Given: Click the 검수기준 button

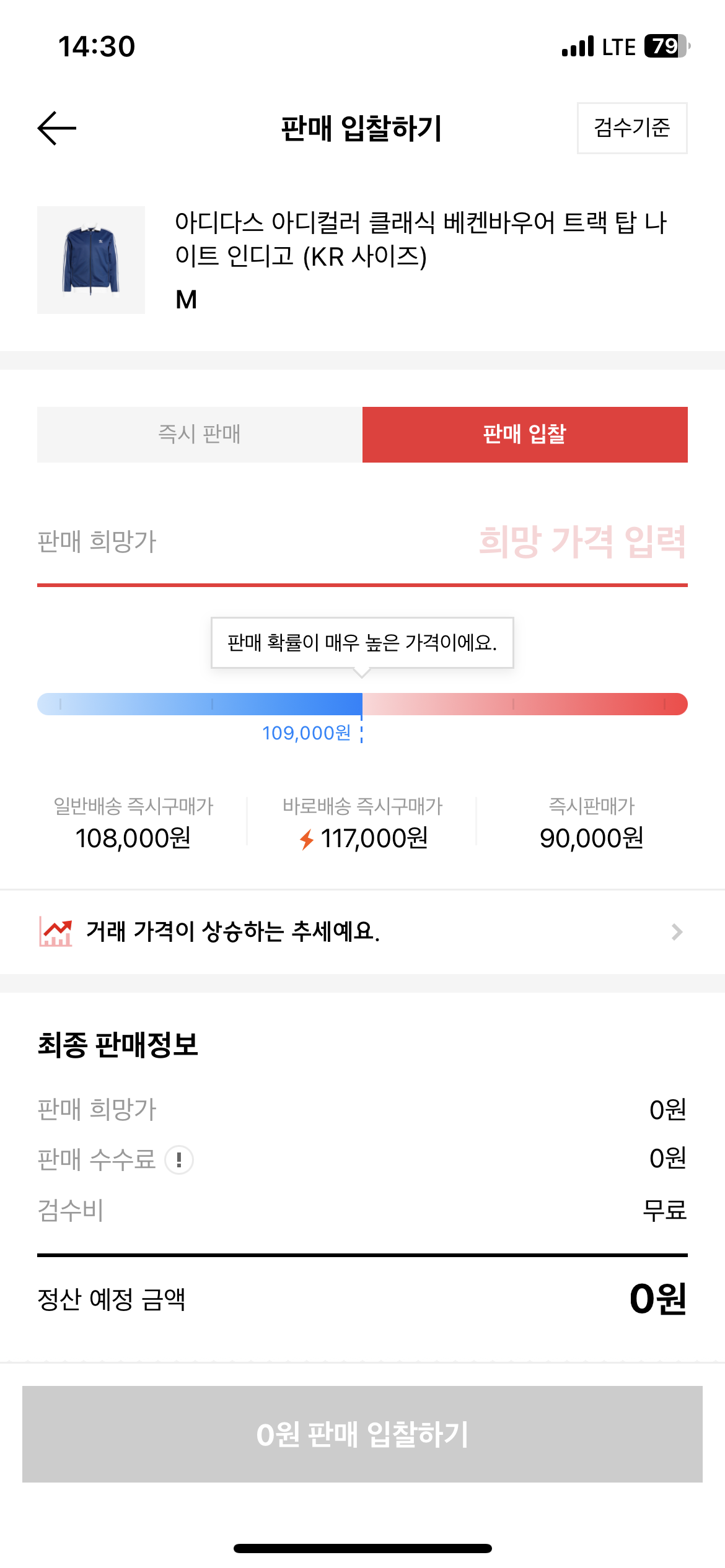Looking at the screenshot, I should coord(631,128).
